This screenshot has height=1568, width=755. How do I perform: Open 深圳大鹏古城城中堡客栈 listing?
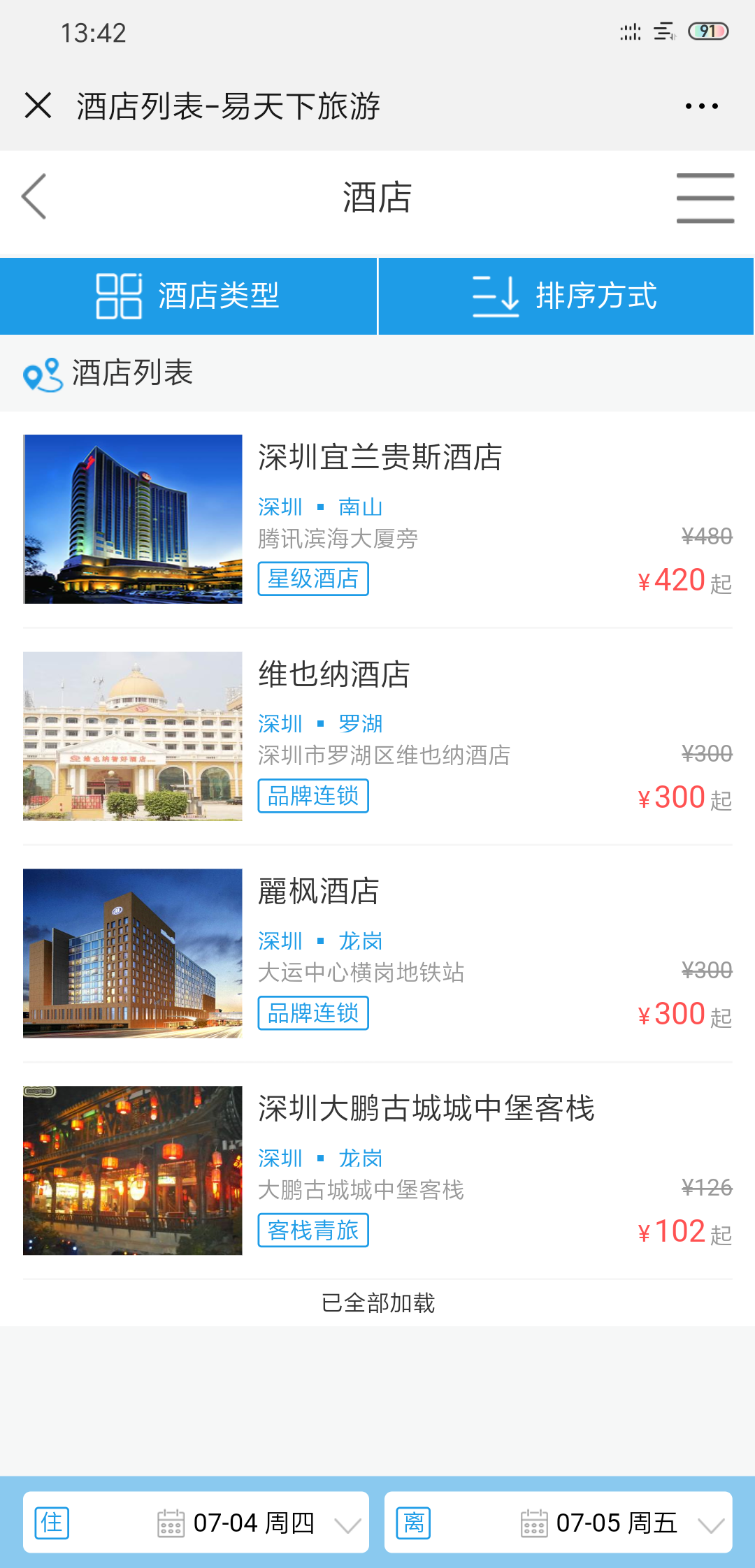[426, 1109]
